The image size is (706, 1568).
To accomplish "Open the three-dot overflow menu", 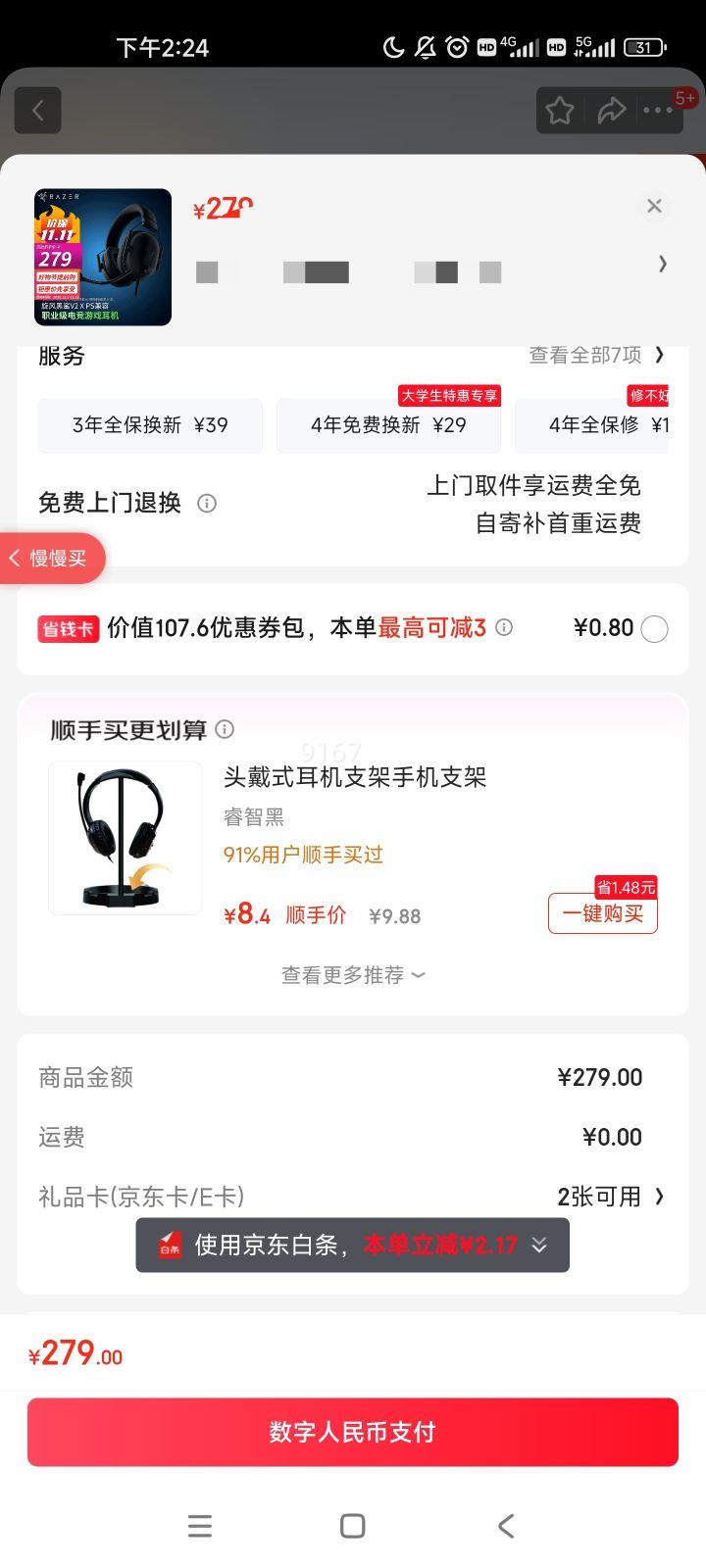I will tap(657, 110).
